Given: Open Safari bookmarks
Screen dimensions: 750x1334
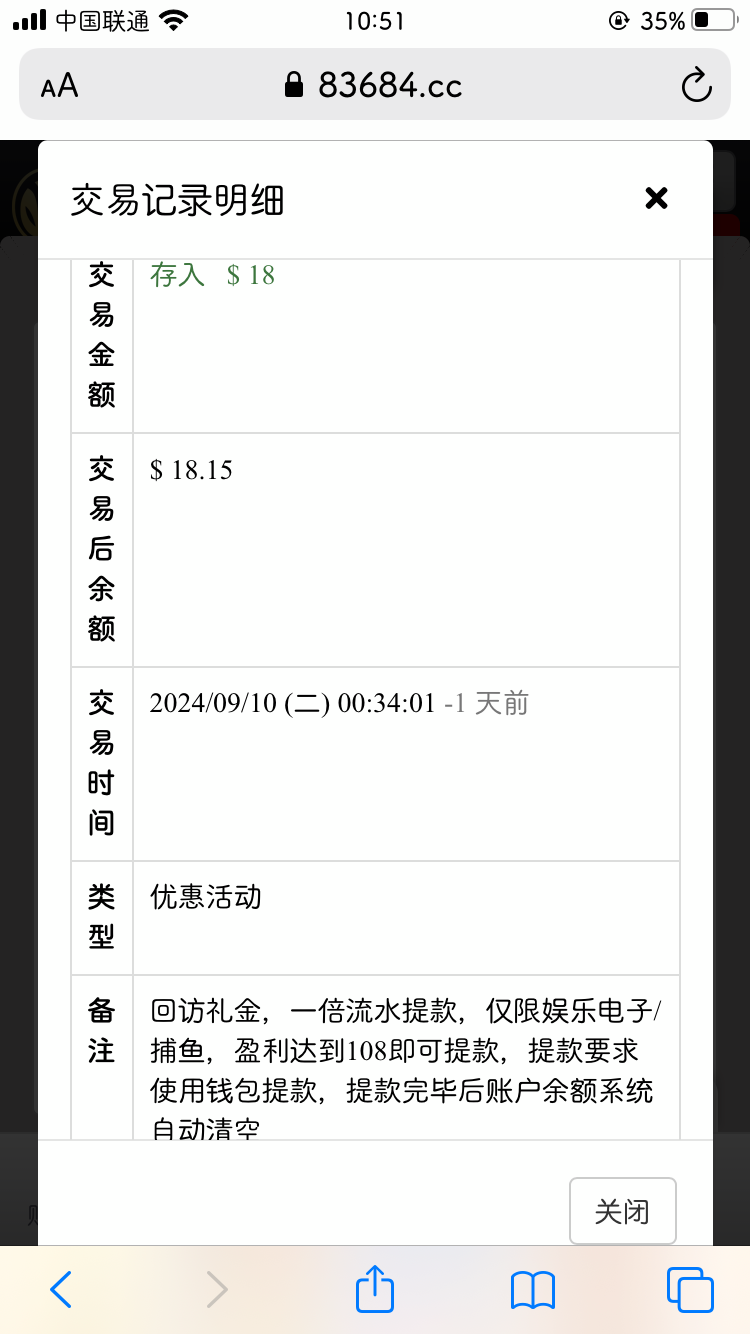Looking at the screenshot, I should tap(532, 1290).
